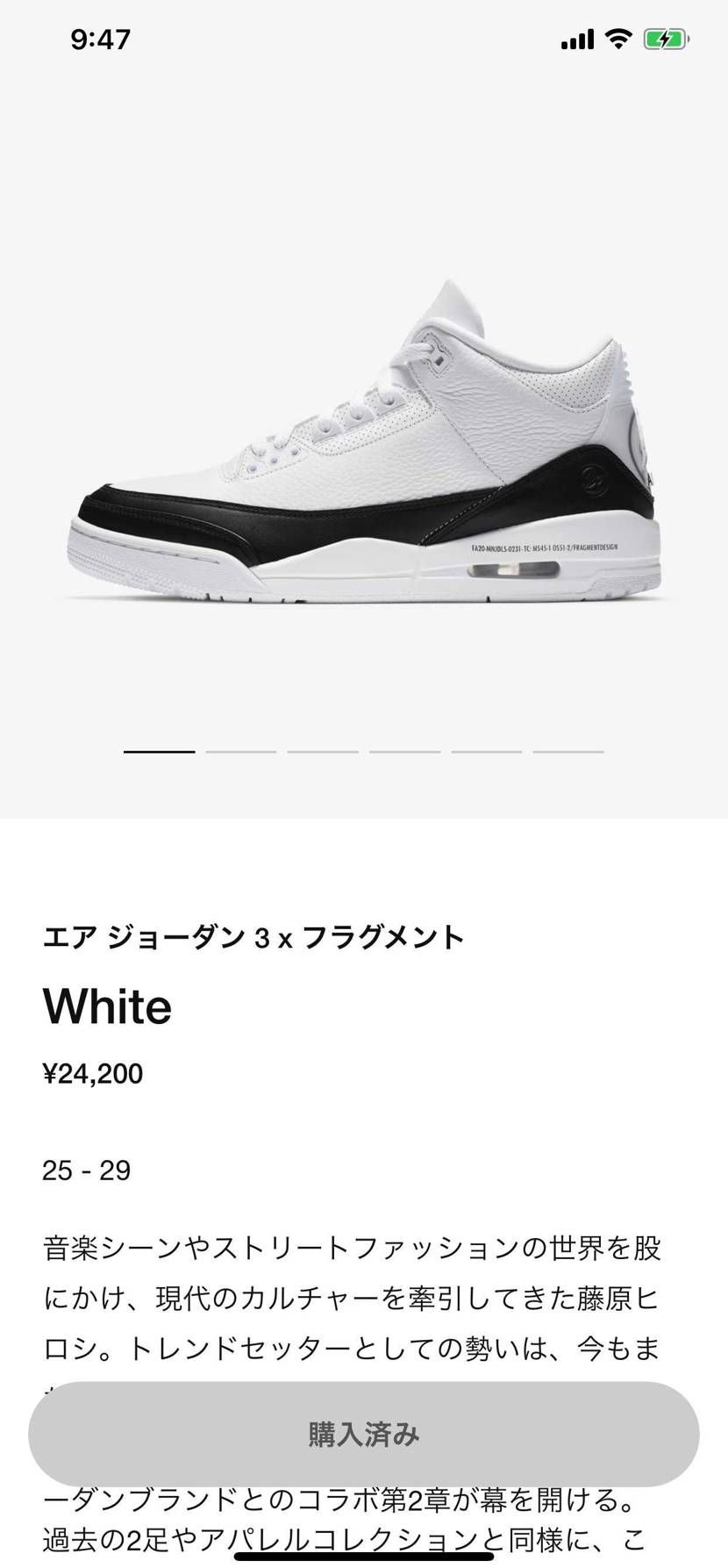
Task: Toggle to the fifth product image indicator
Action: pos(487,752)
